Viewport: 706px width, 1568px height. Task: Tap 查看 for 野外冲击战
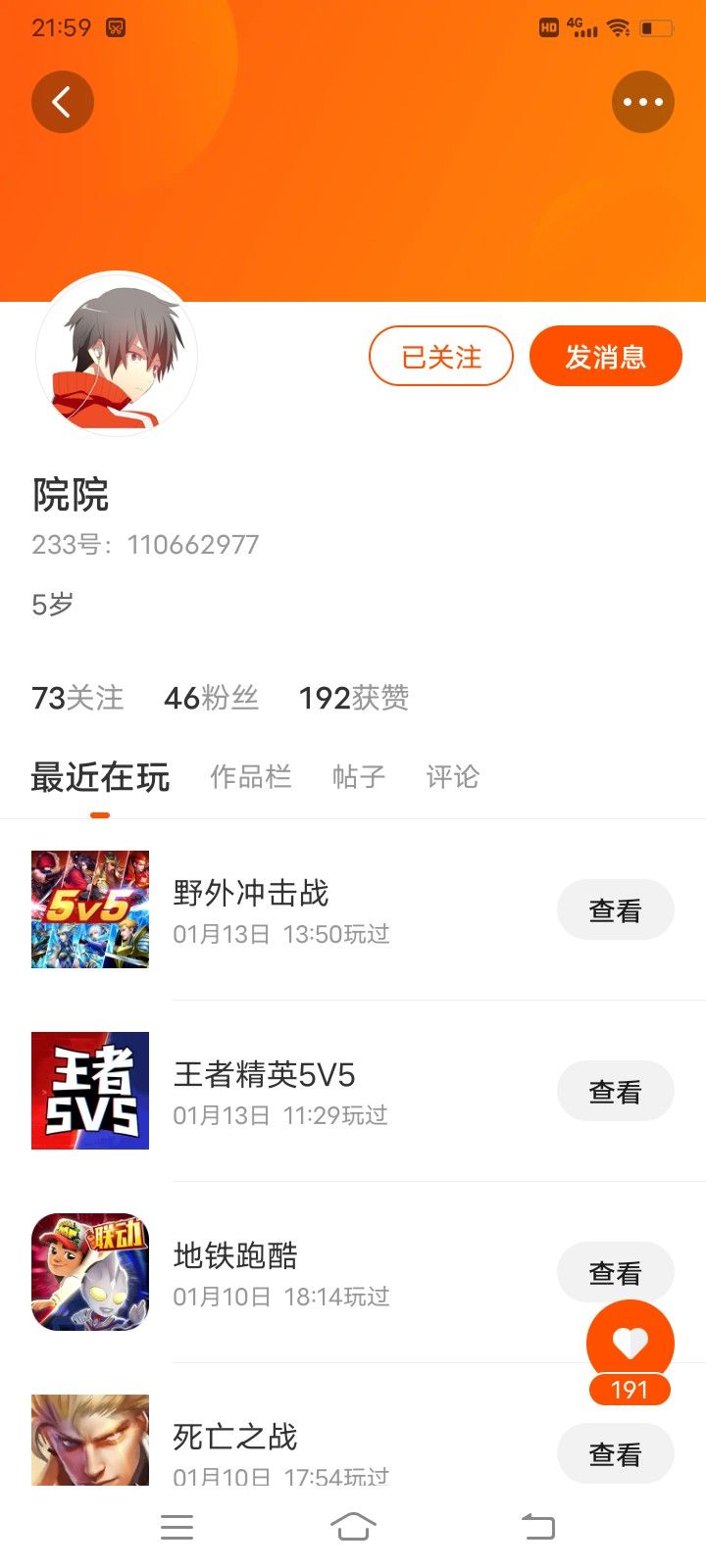point(616,910)
